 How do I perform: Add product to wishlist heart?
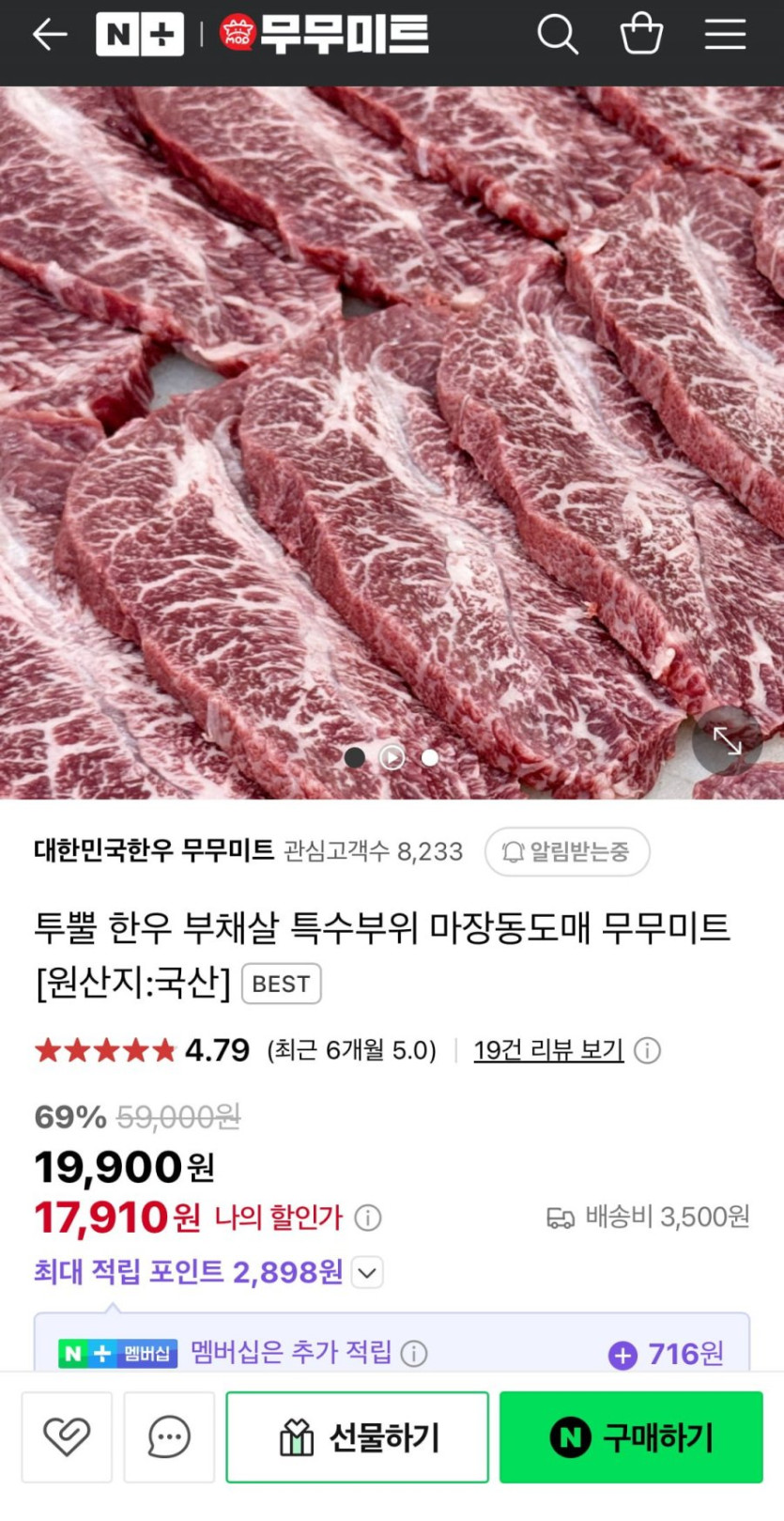[x=67, y=1436]
